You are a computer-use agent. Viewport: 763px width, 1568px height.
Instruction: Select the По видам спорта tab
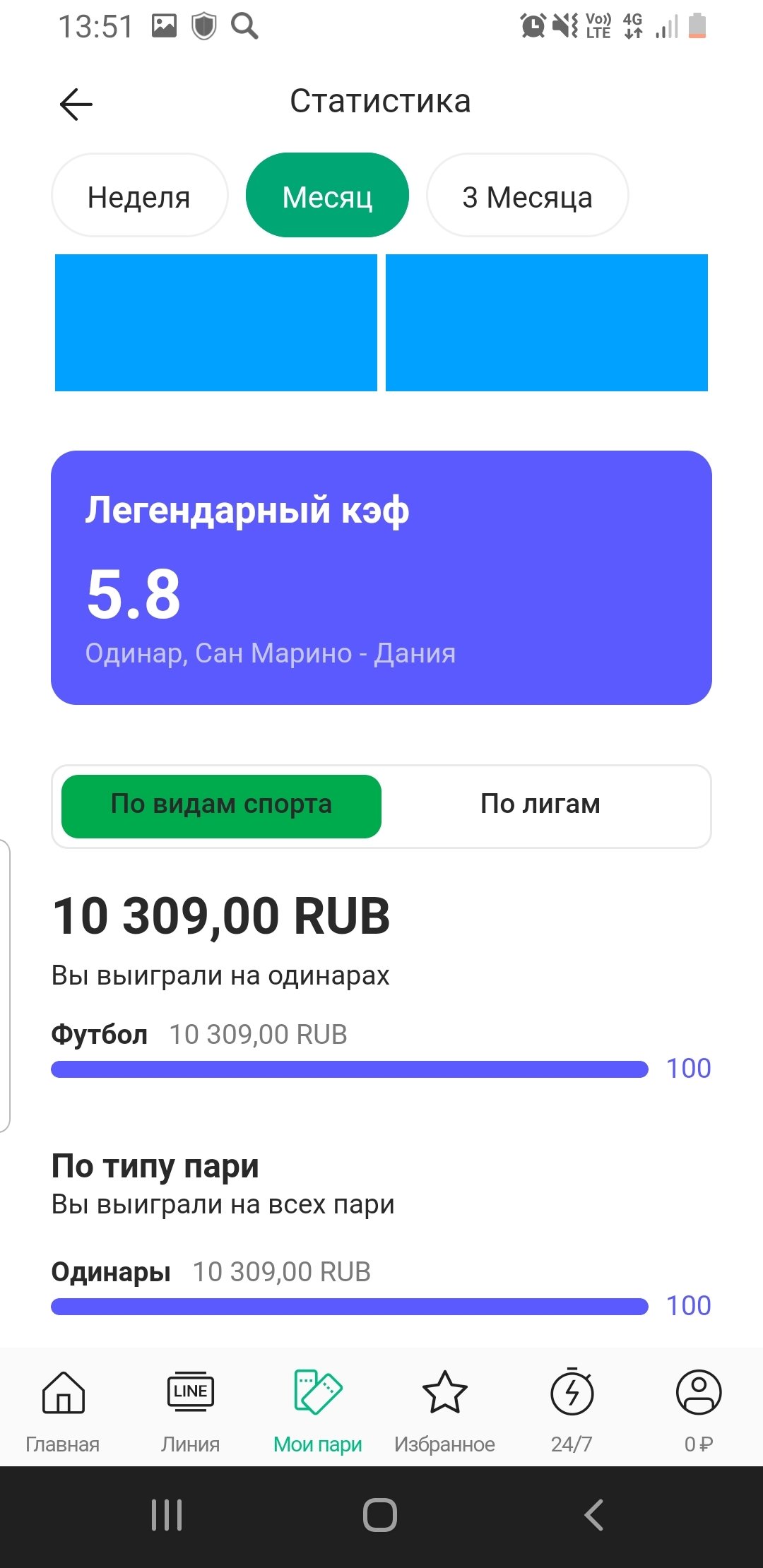tap(221, 806)
